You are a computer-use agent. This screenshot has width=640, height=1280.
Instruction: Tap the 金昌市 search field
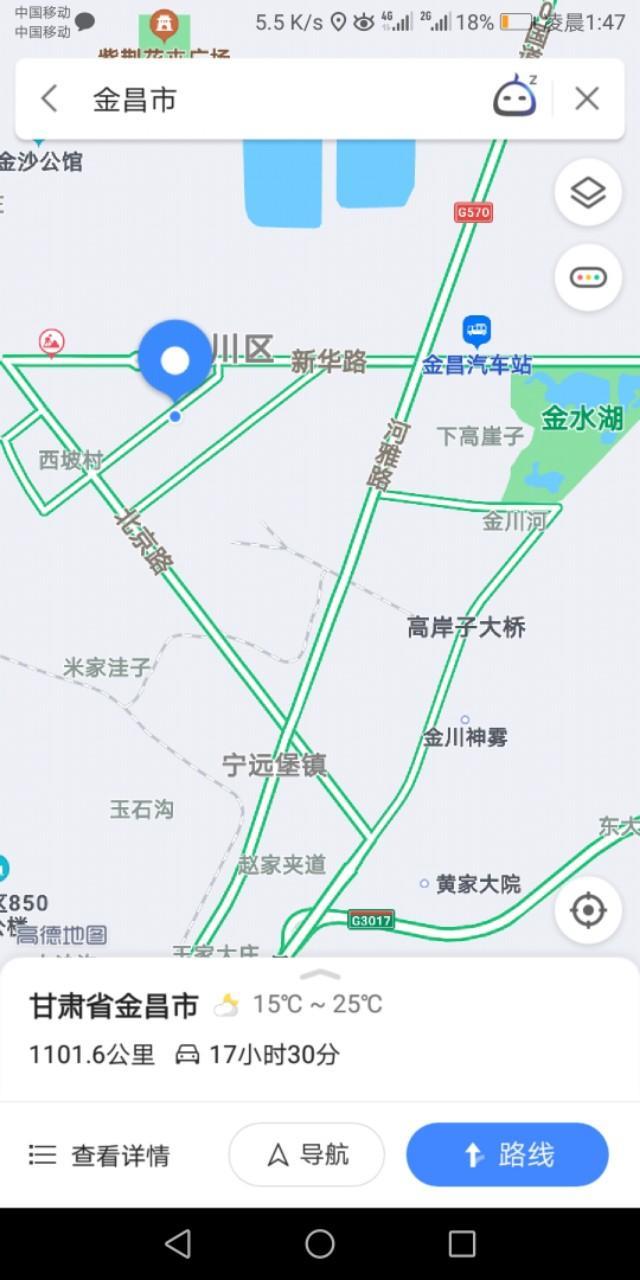point(280,99)
